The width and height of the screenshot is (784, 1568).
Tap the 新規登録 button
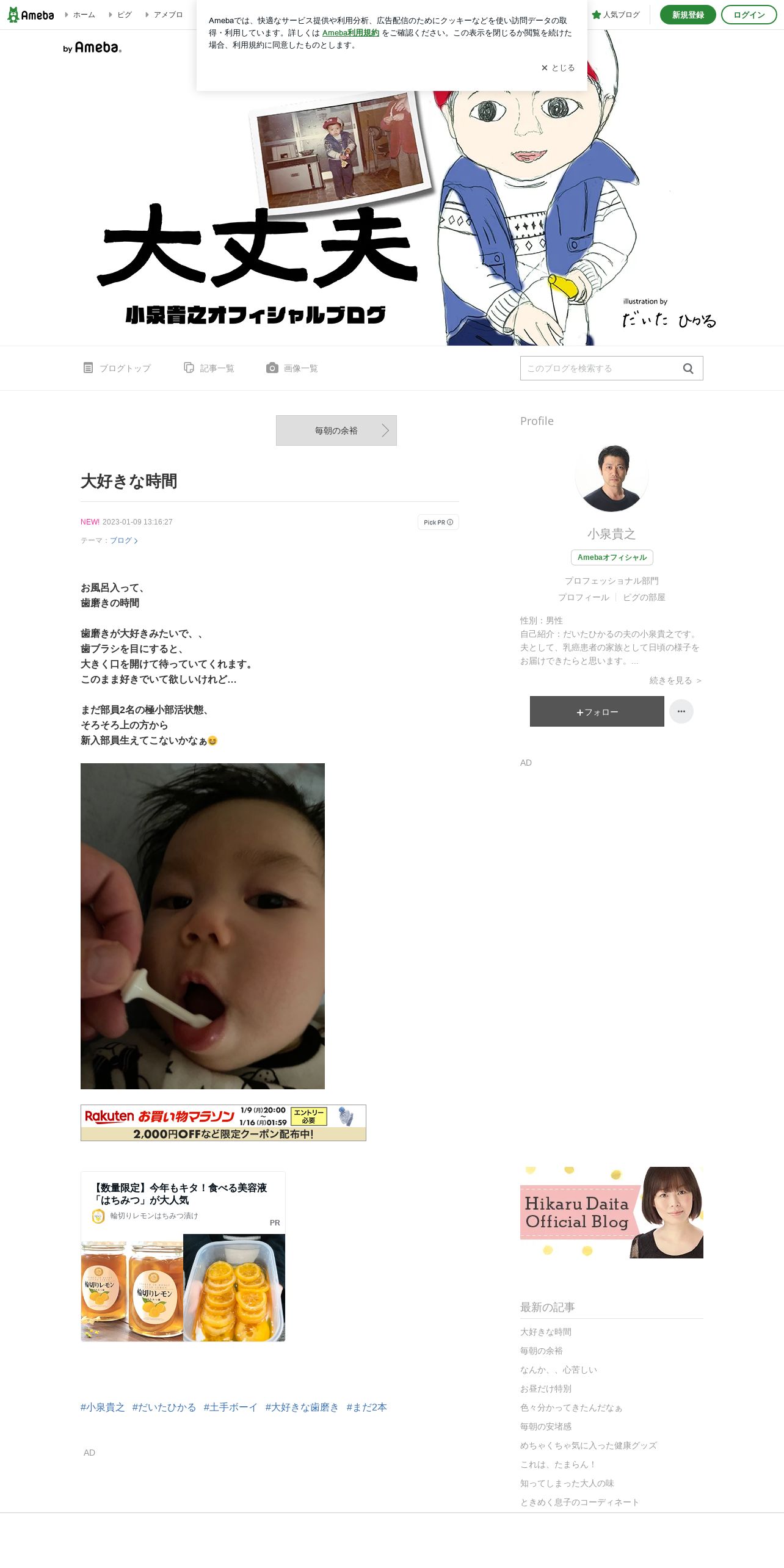coord(688,15)
